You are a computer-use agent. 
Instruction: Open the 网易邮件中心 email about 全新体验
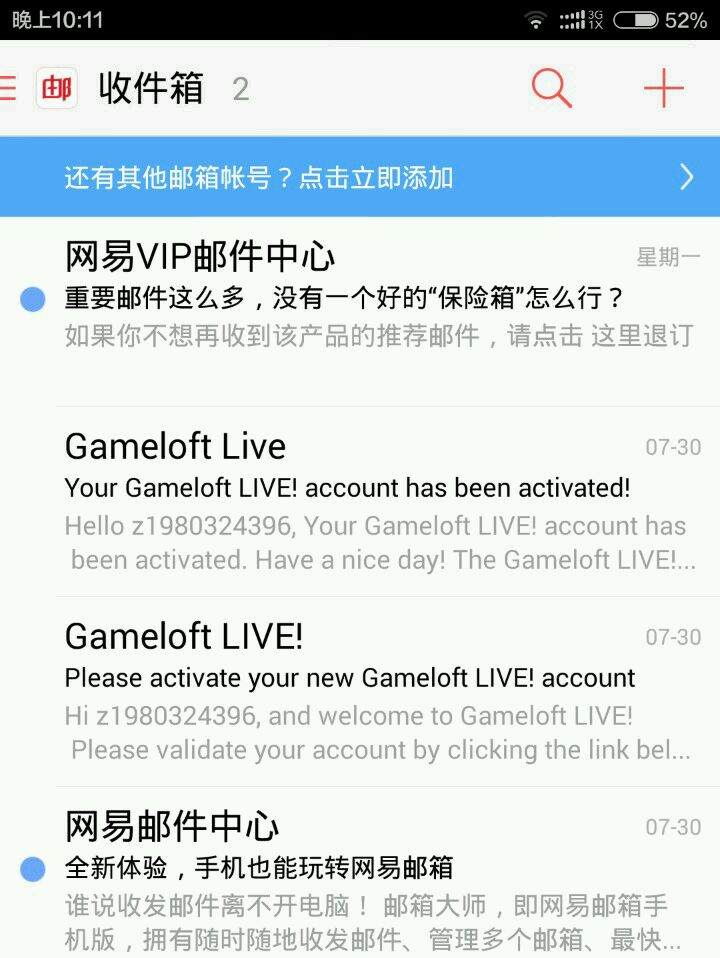(x=380, y=880)
